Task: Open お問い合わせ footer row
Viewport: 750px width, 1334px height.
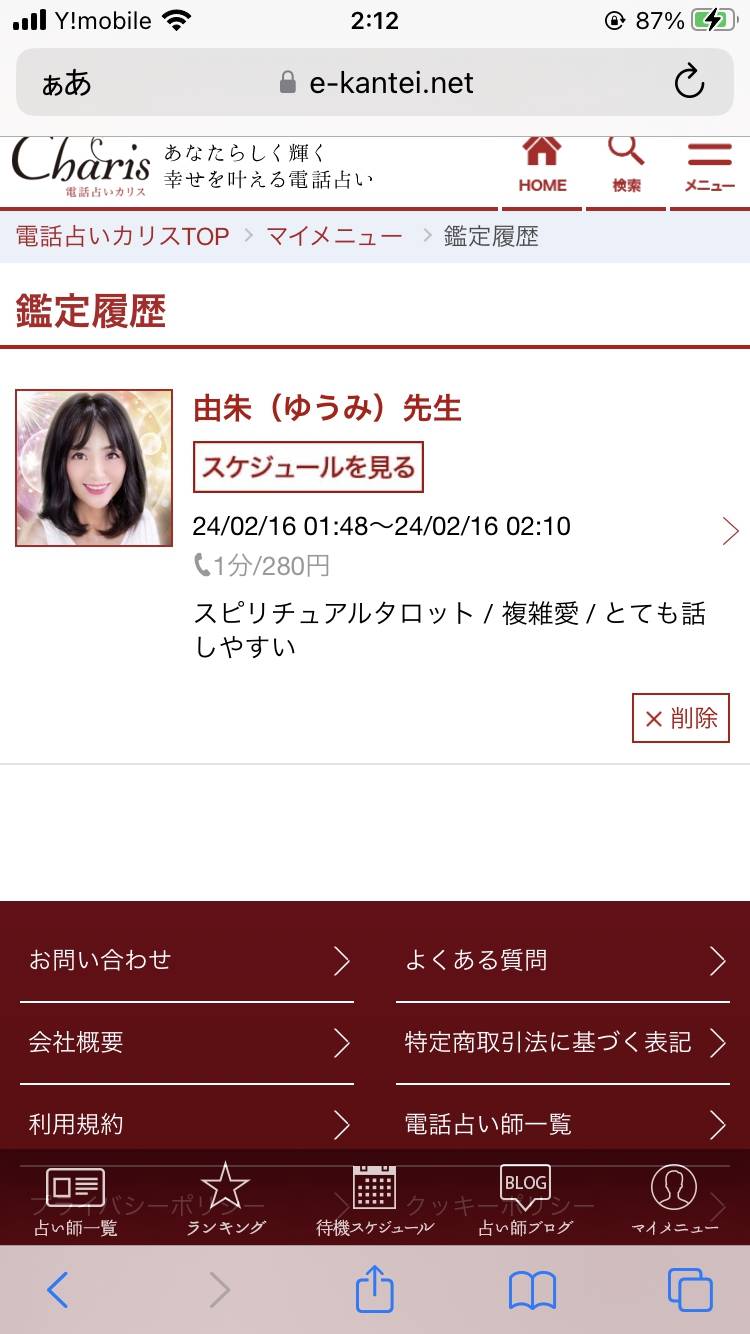Action: [x=187, y=961]
